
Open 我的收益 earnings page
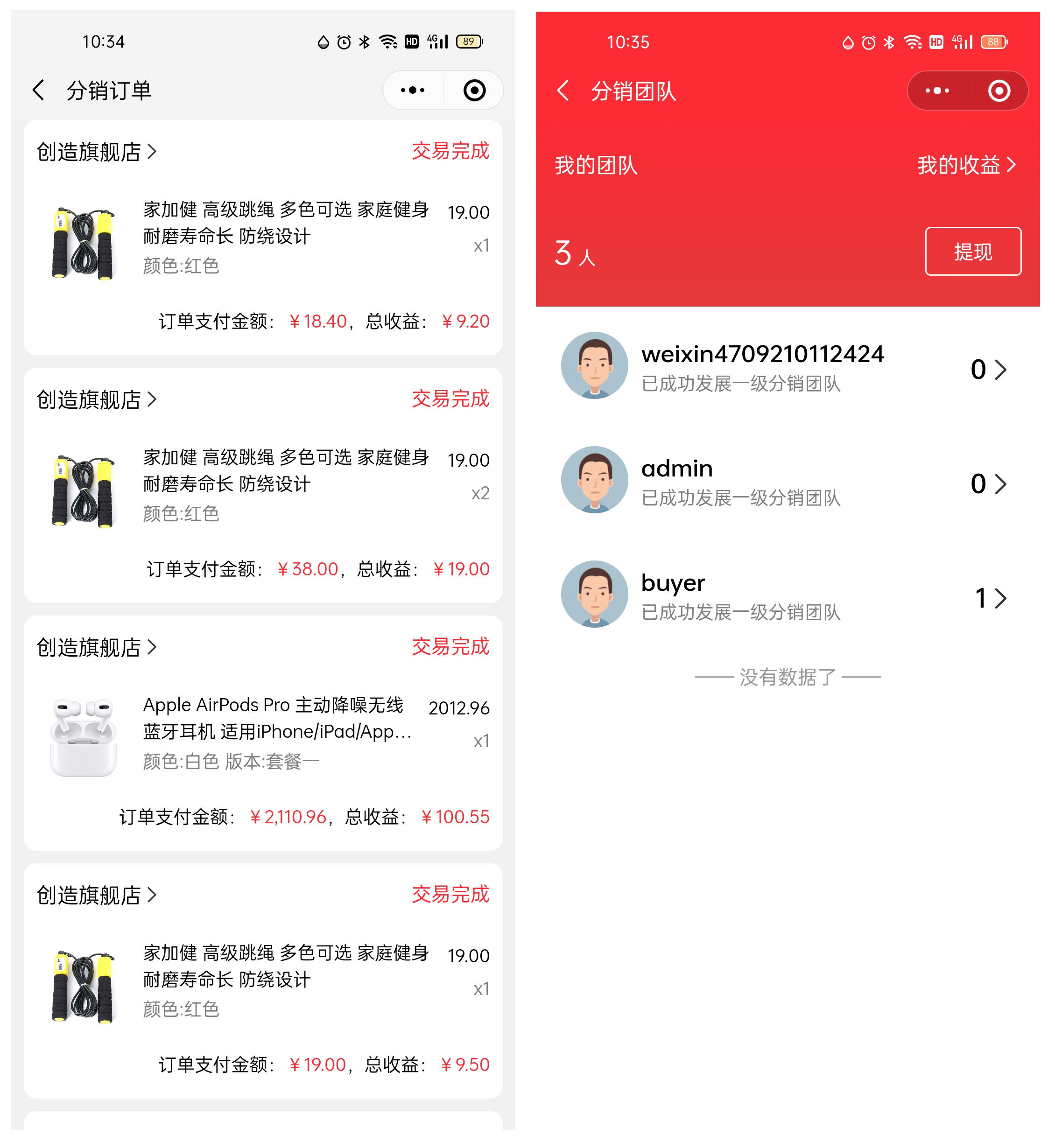coord(966,166)
